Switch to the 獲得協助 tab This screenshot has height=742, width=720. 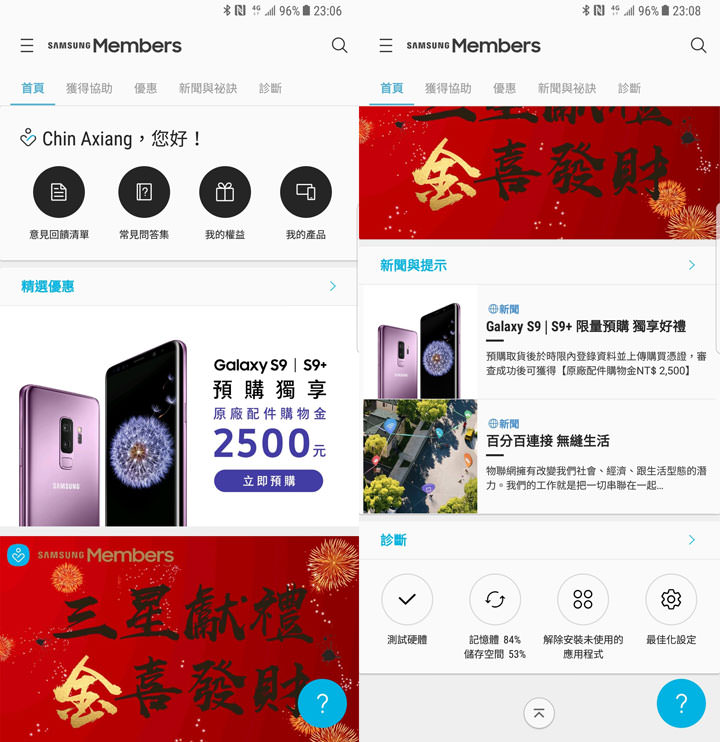(90, 88)
